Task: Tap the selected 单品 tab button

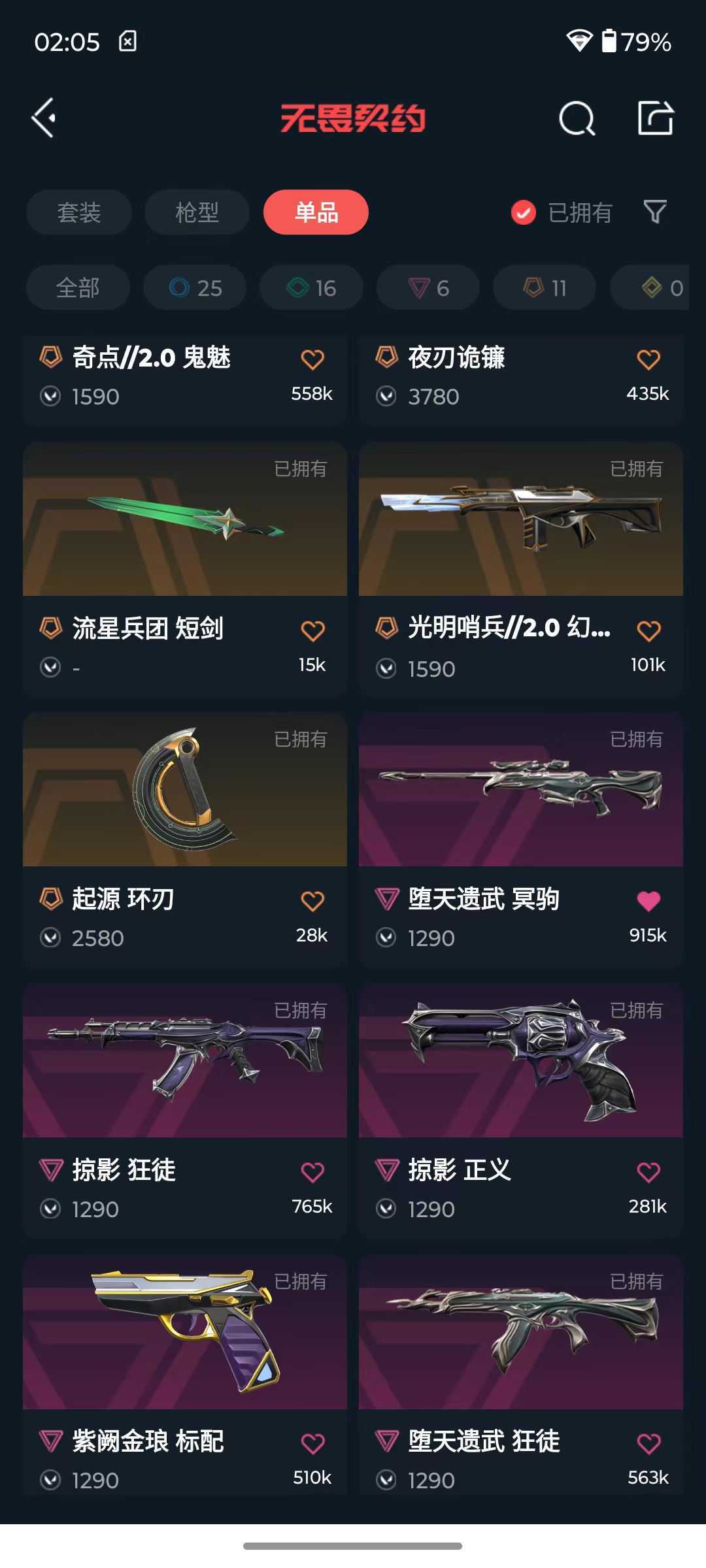Action: coord(315,212)
